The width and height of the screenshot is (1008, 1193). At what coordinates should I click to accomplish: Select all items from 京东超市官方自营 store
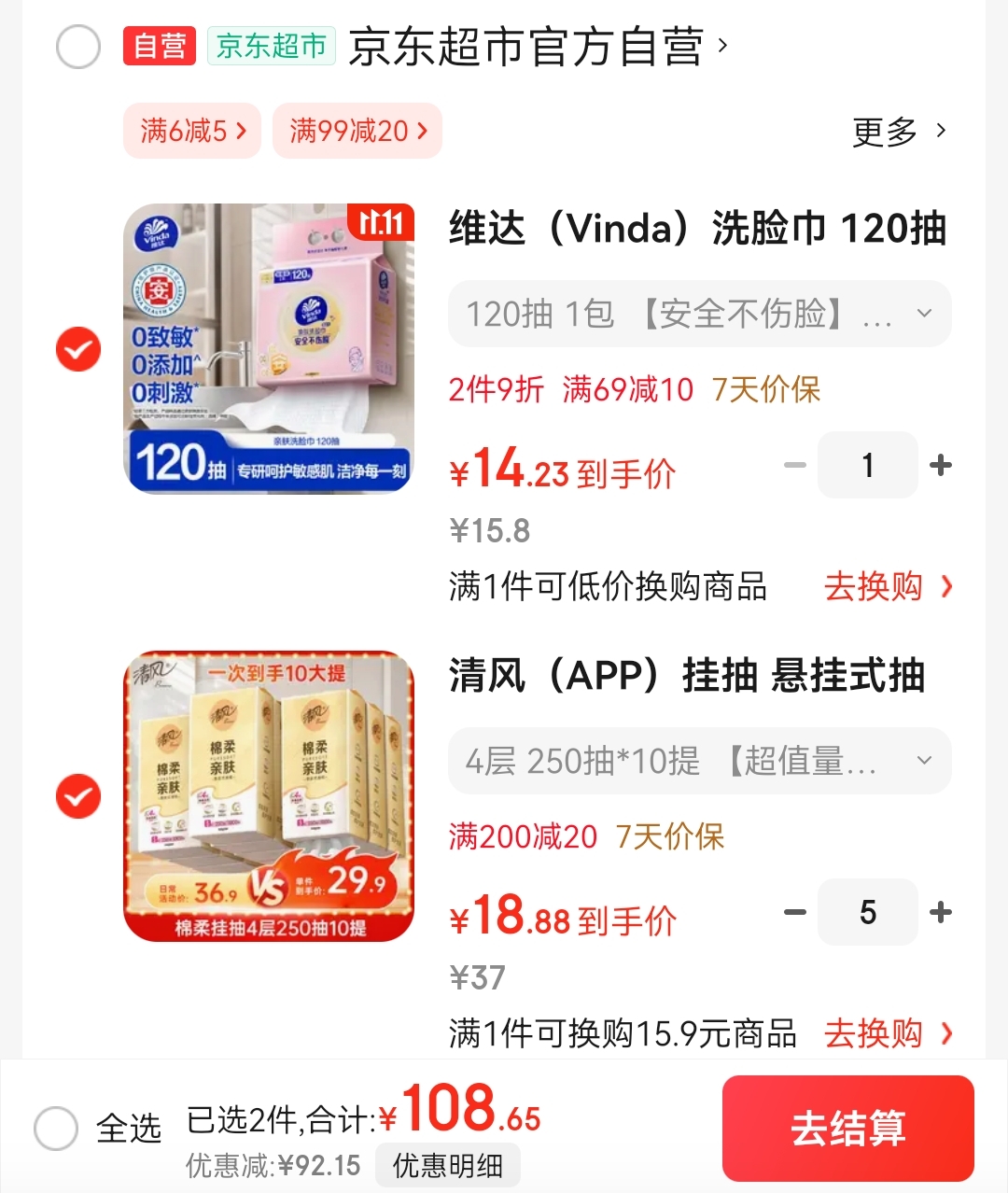(78, 47)
